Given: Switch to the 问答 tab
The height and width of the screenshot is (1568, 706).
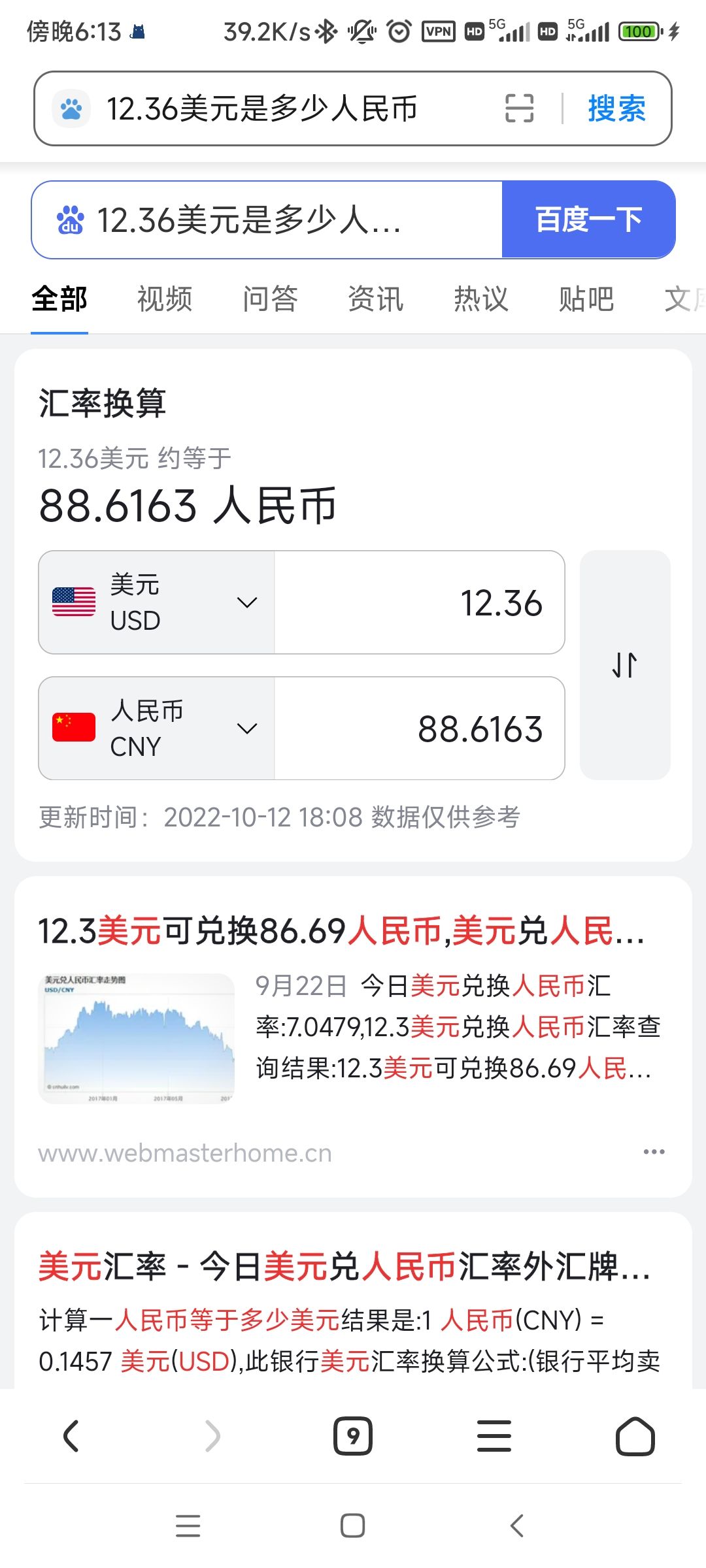Looking at the screenshot, I should (270, 299).
